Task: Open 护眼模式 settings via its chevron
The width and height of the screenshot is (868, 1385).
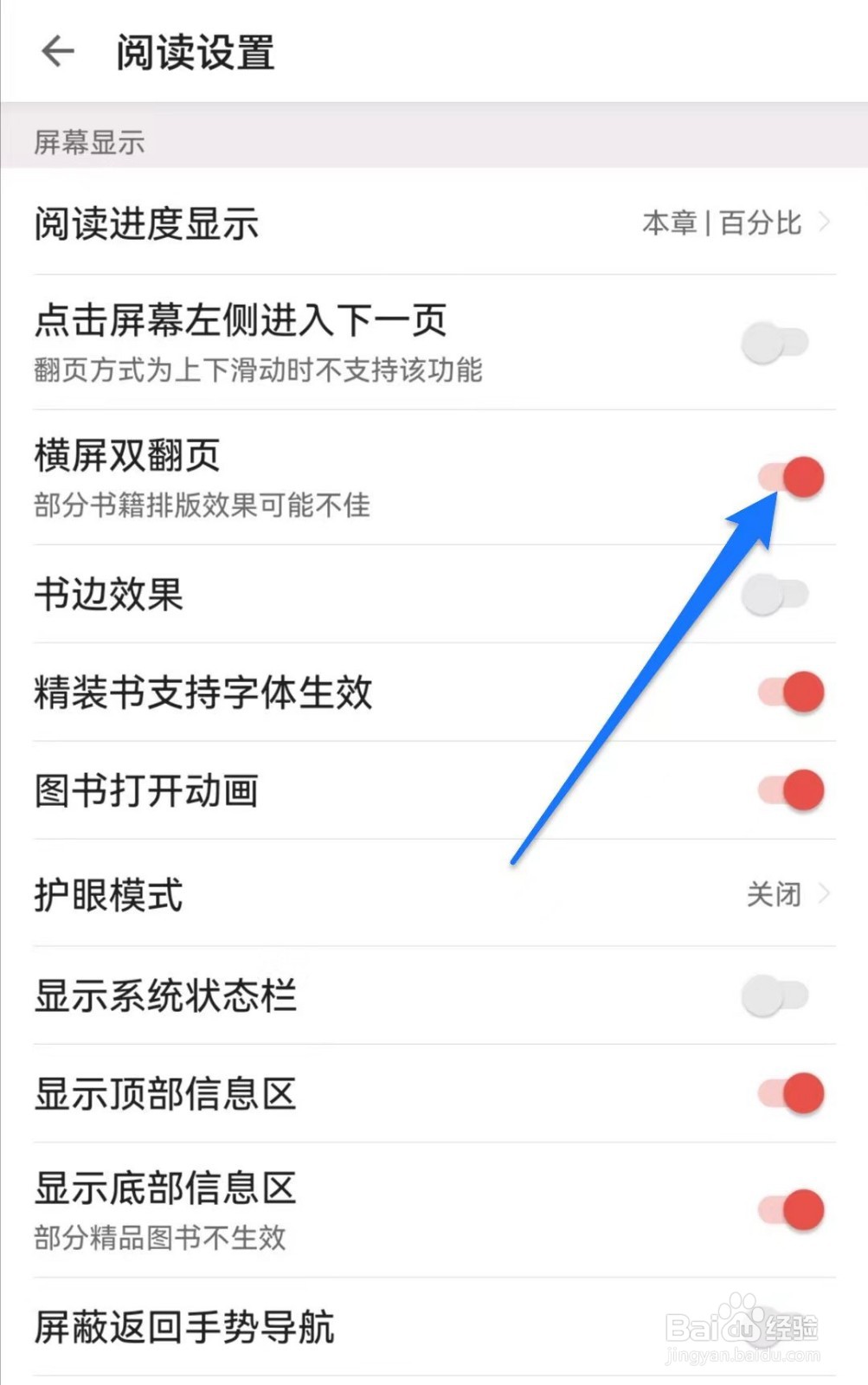Action: (829, 894)
